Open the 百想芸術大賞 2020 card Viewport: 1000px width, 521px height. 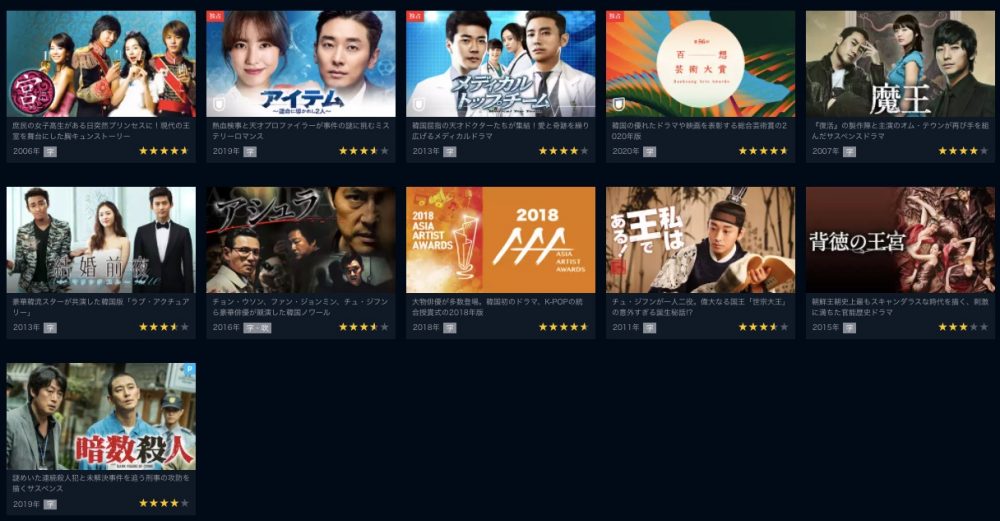pos(700,64)
